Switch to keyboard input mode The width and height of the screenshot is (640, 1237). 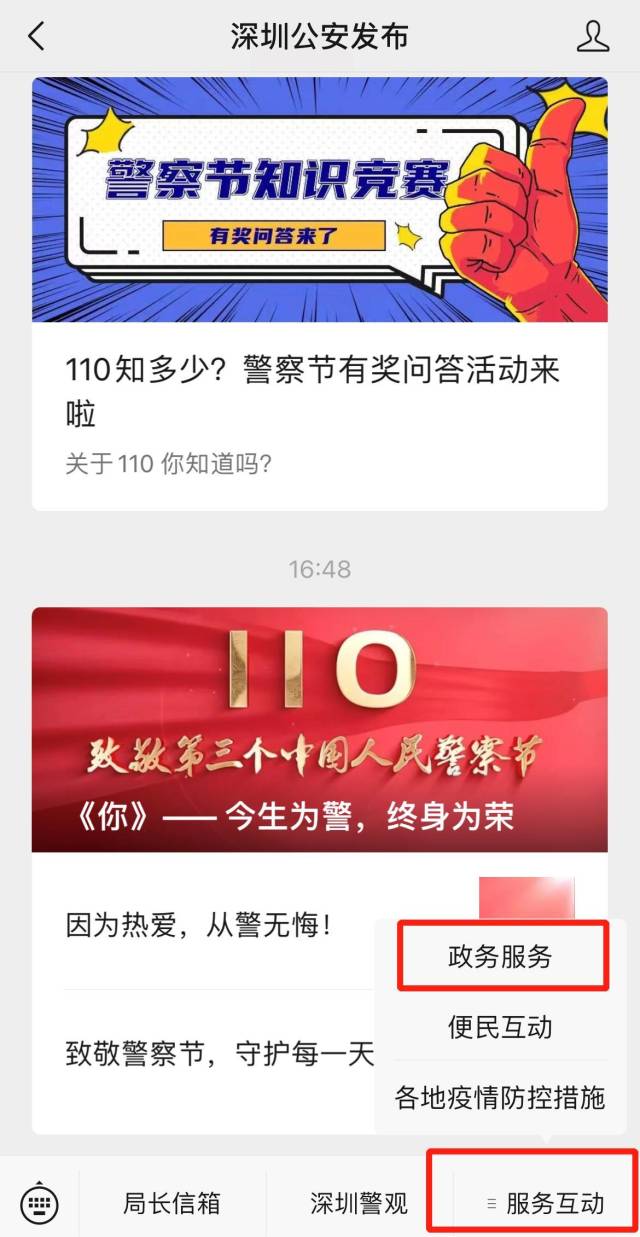[x=40, y=1202]
